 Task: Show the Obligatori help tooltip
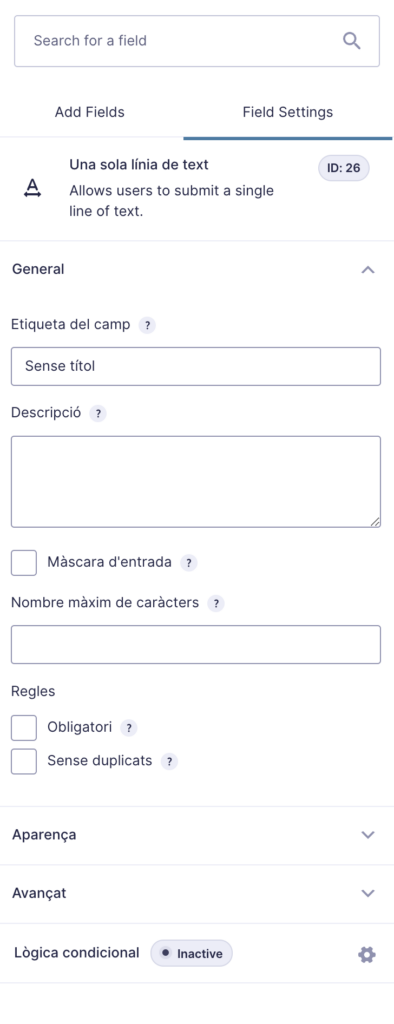coord(129,728)
